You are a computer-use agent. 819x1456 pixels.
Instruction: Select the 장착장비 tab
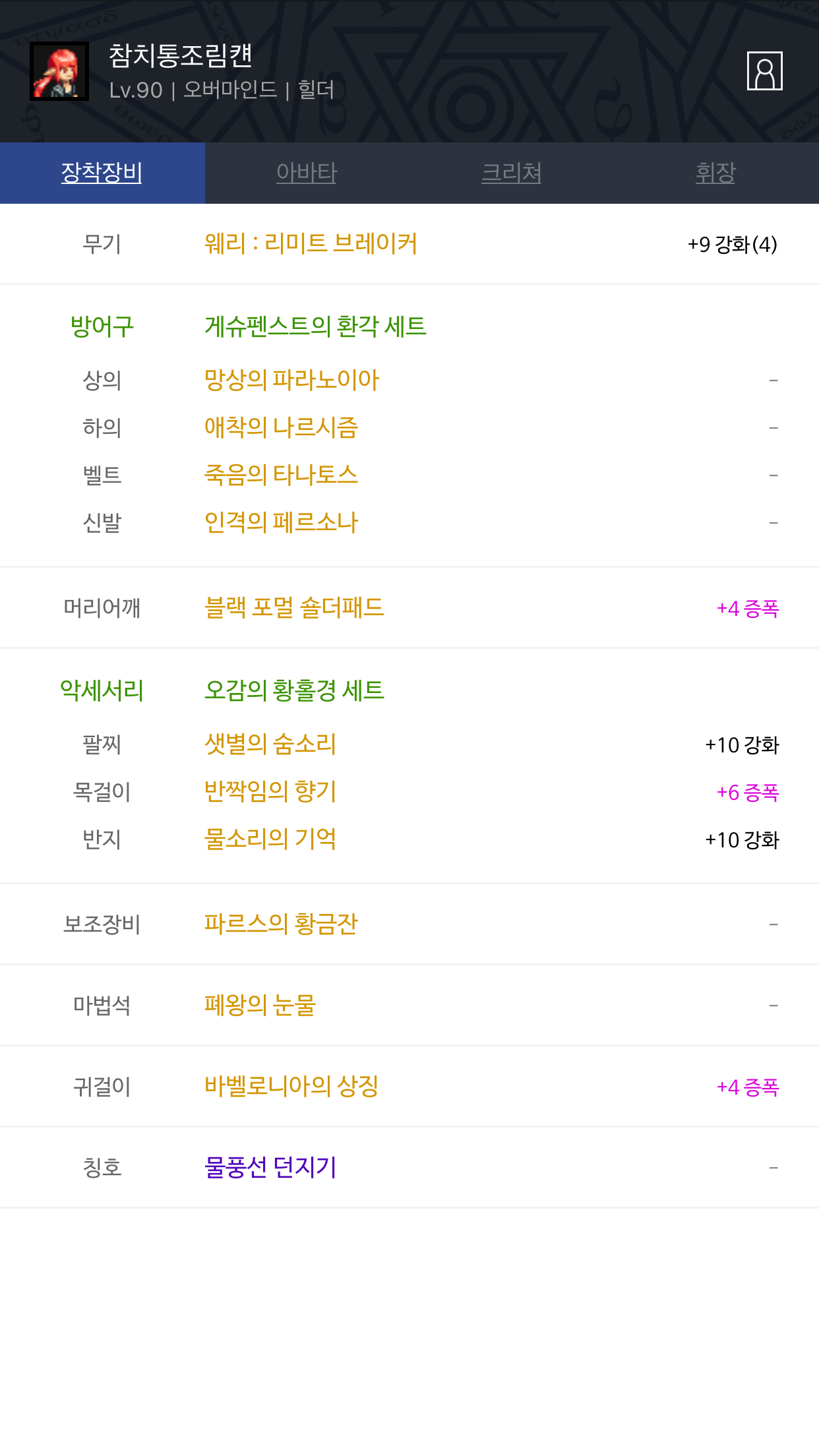click(x=102, y=173)
